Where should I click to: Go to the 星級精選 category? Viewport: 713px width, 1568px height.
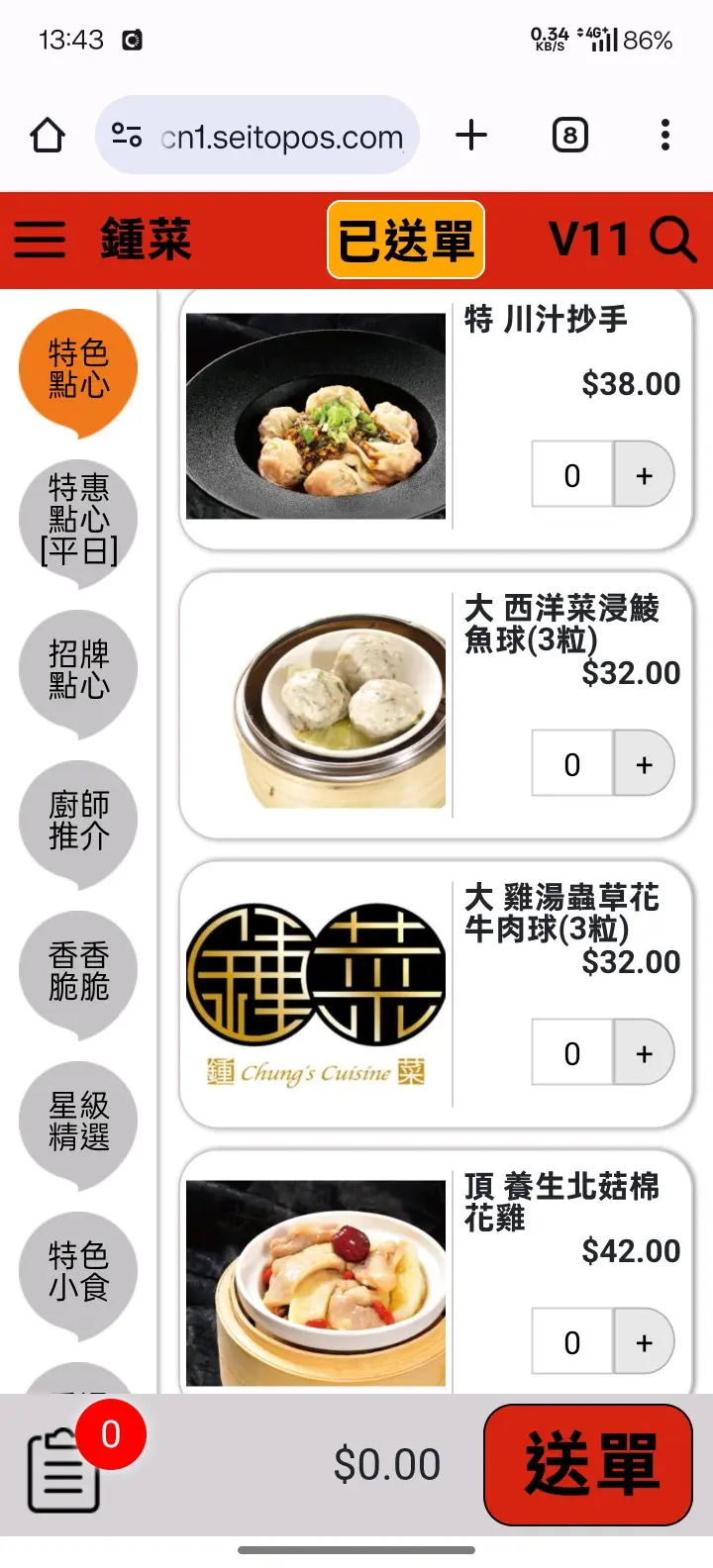tap(78, 1122)
